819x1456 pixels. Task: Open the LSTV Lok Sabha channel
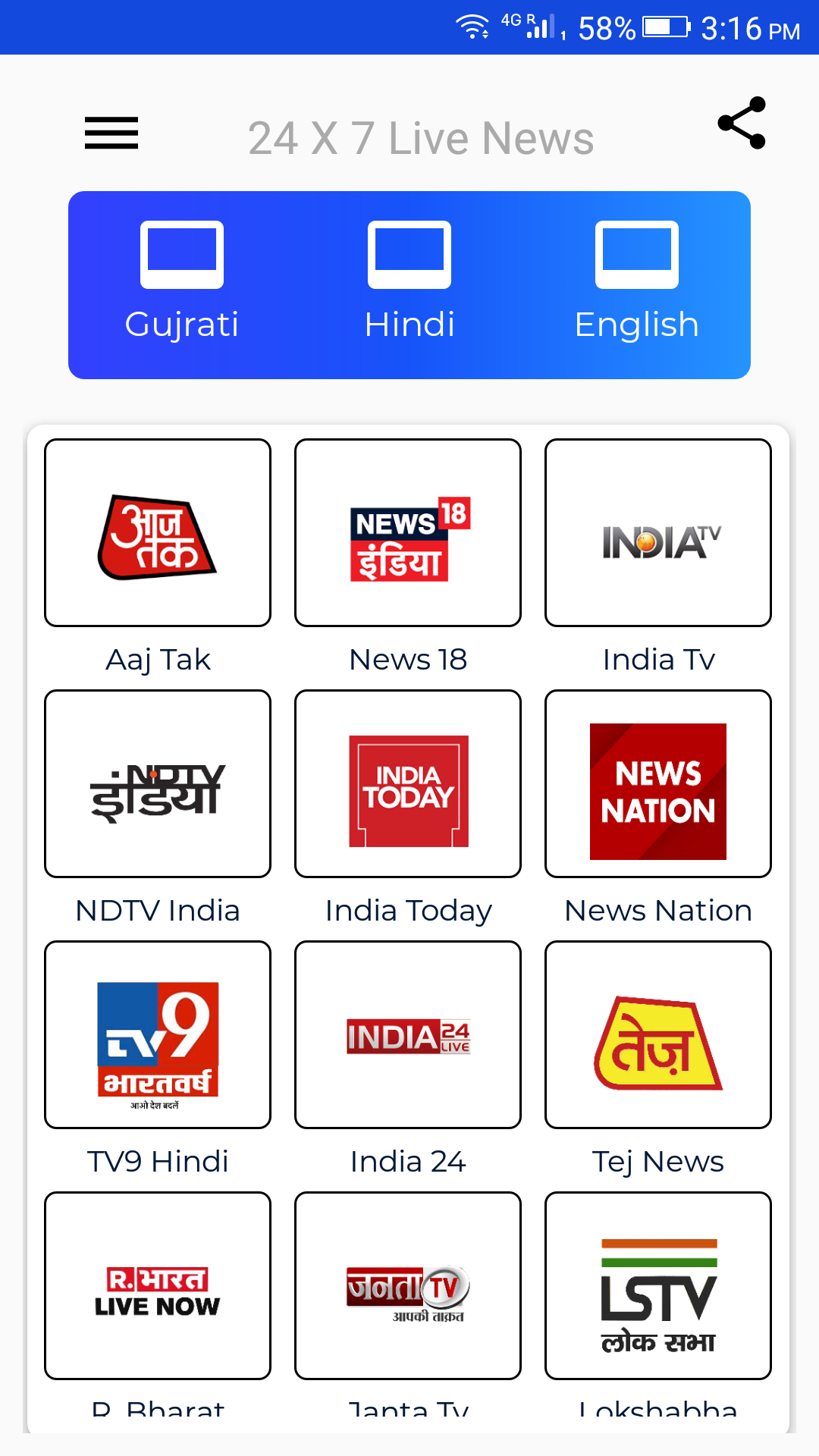(658, 1286)
